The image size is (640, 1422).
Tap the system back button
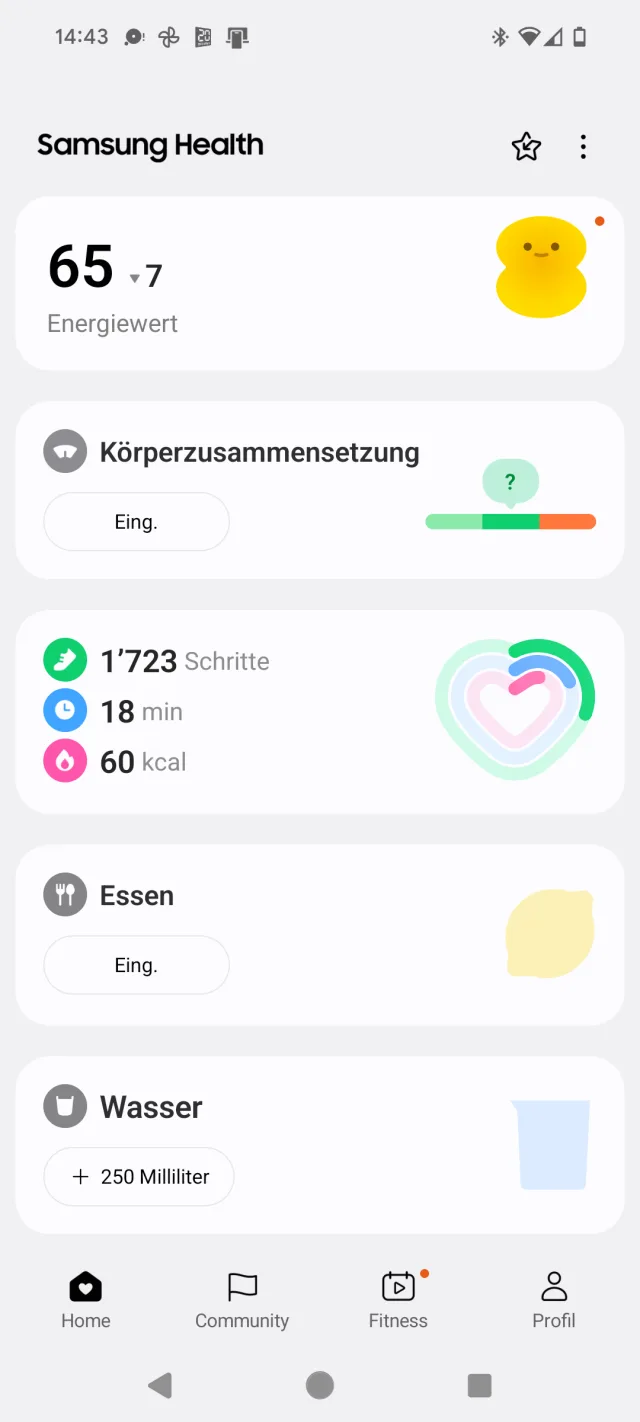coord(160,1385)
